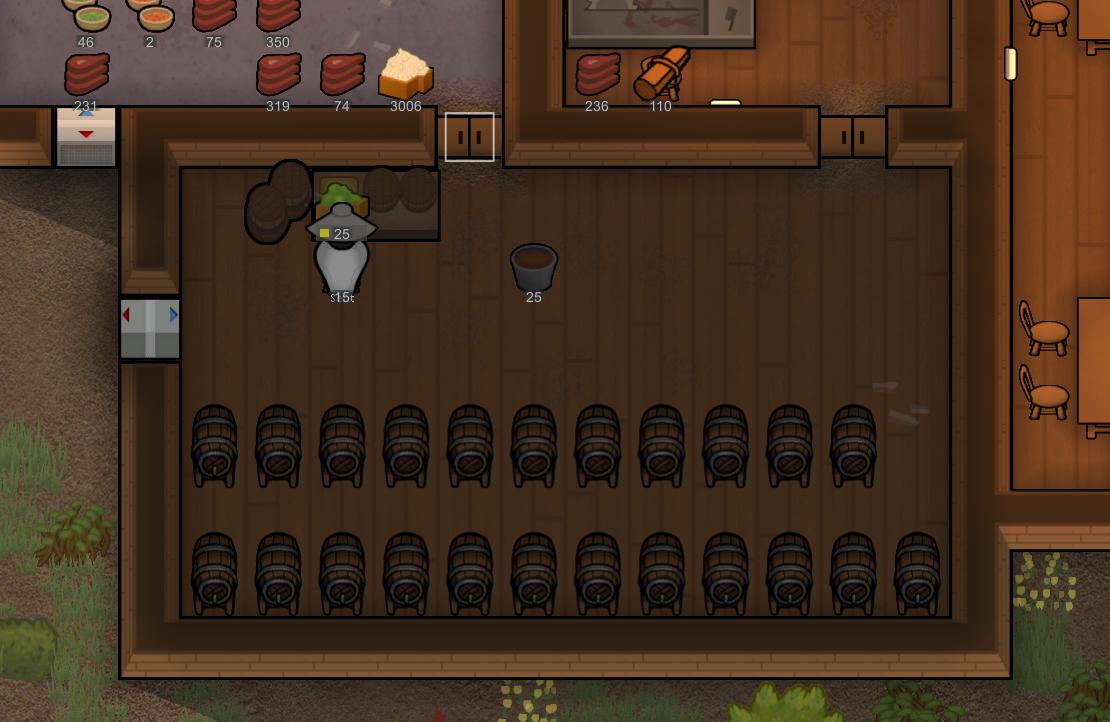Select the wood log stack labeled 110
This screenshot has height=722, width=1110.
661,73
